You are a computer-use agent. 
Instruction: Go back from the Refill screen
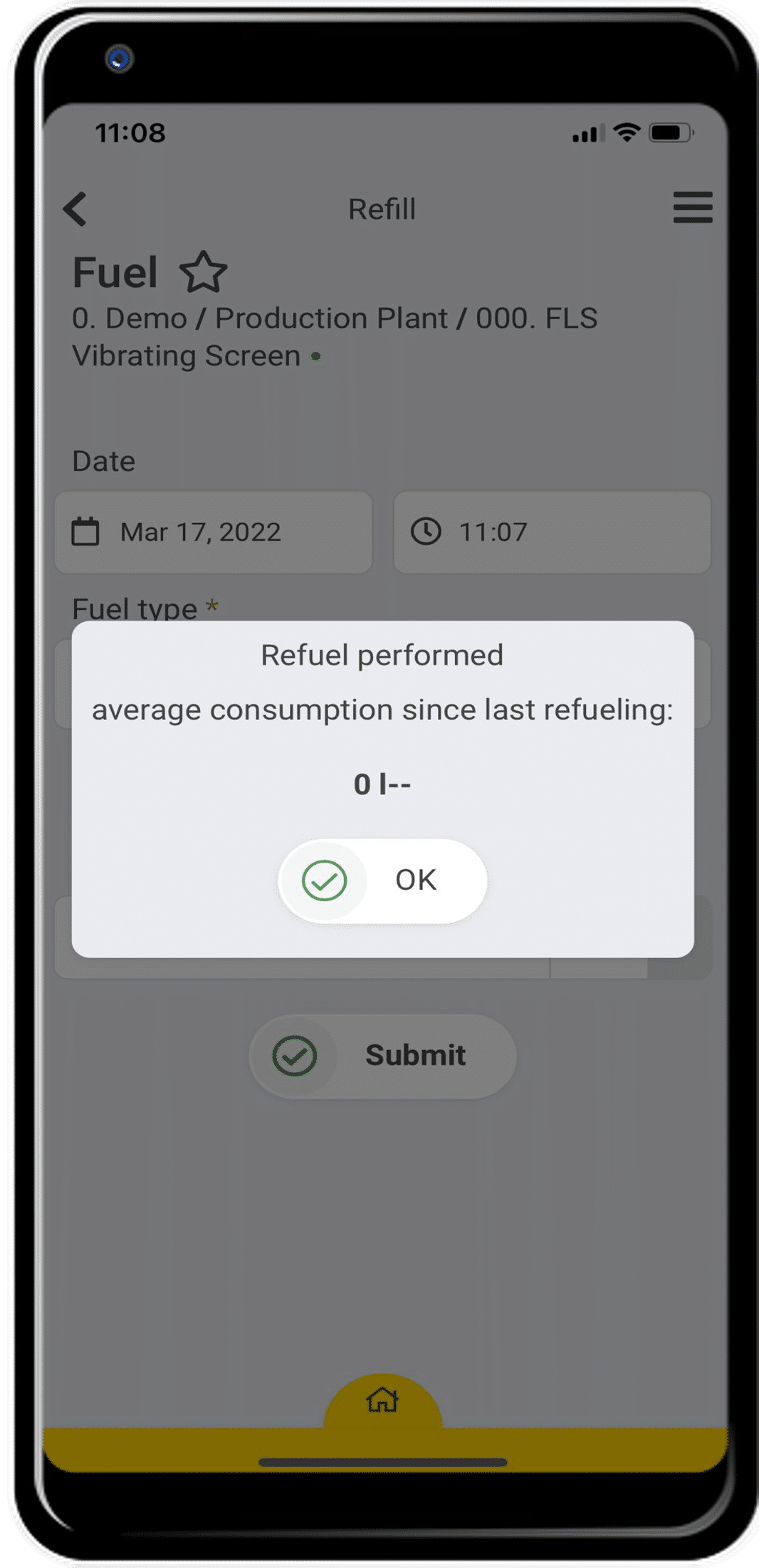point(75,209)
